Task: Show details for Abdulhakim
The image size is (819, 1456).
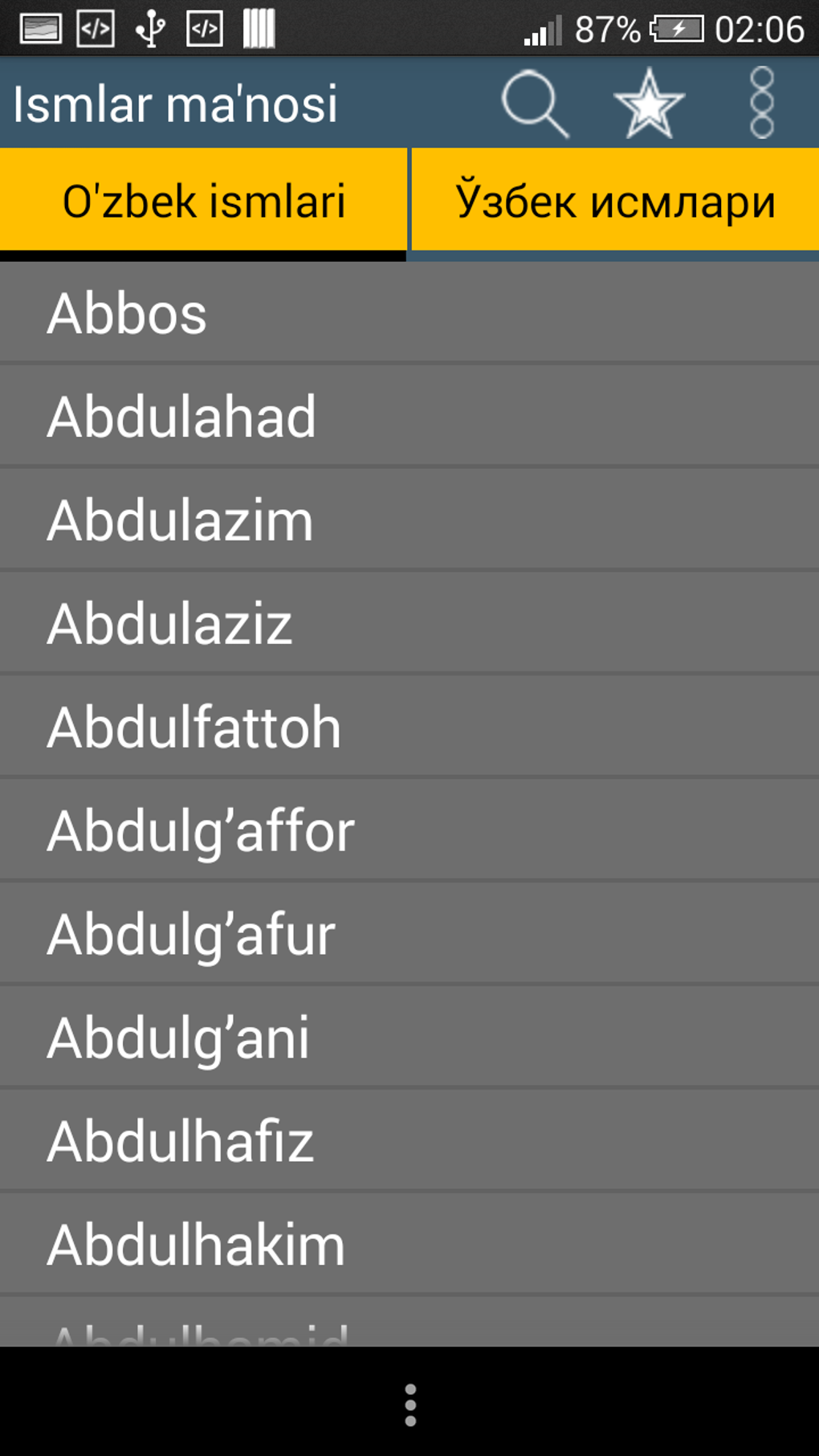Action: click(x=409, y=1245)
